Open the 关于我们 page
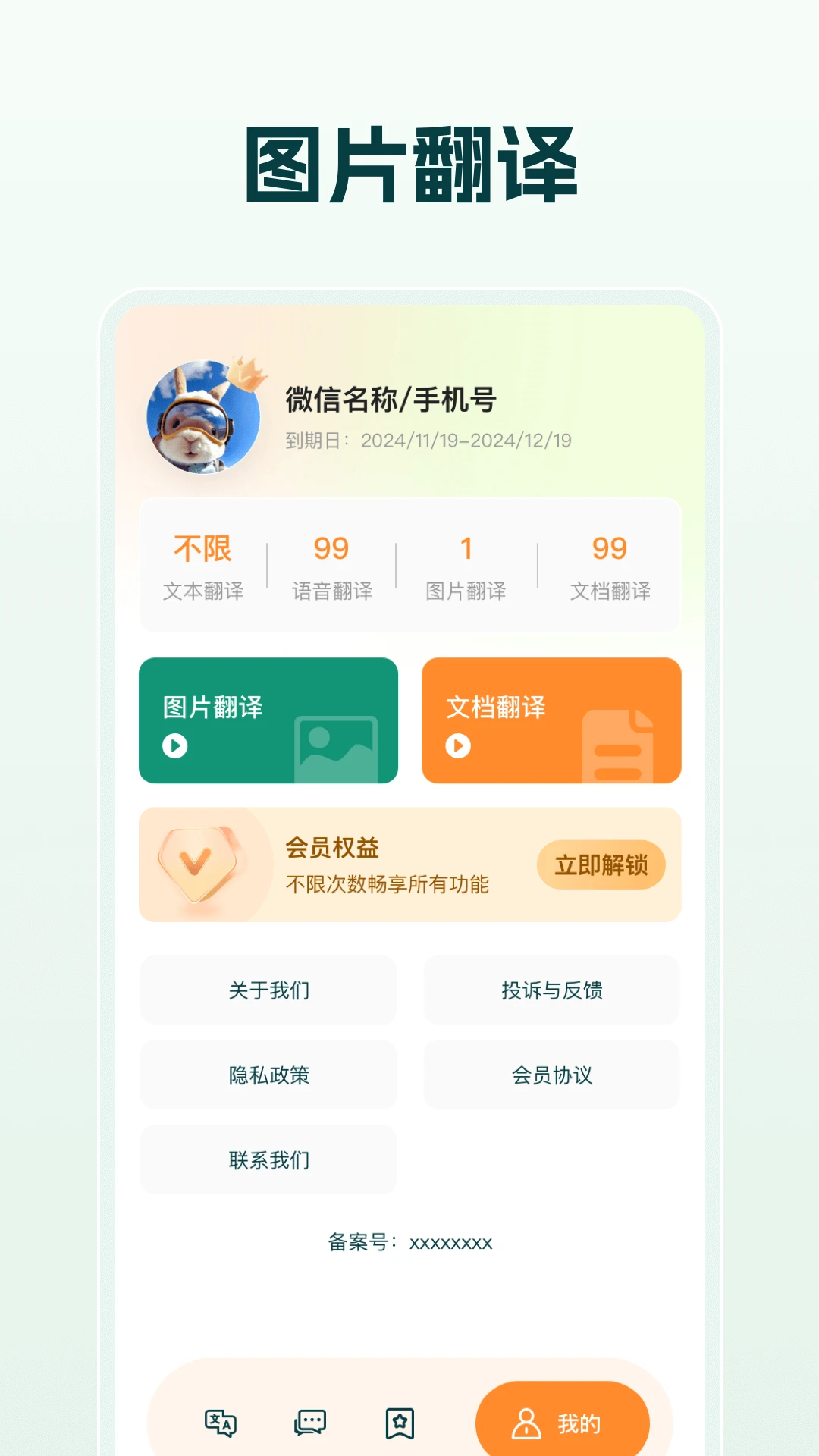This screenshot has height=1456, width=819. tap(267, 990)
